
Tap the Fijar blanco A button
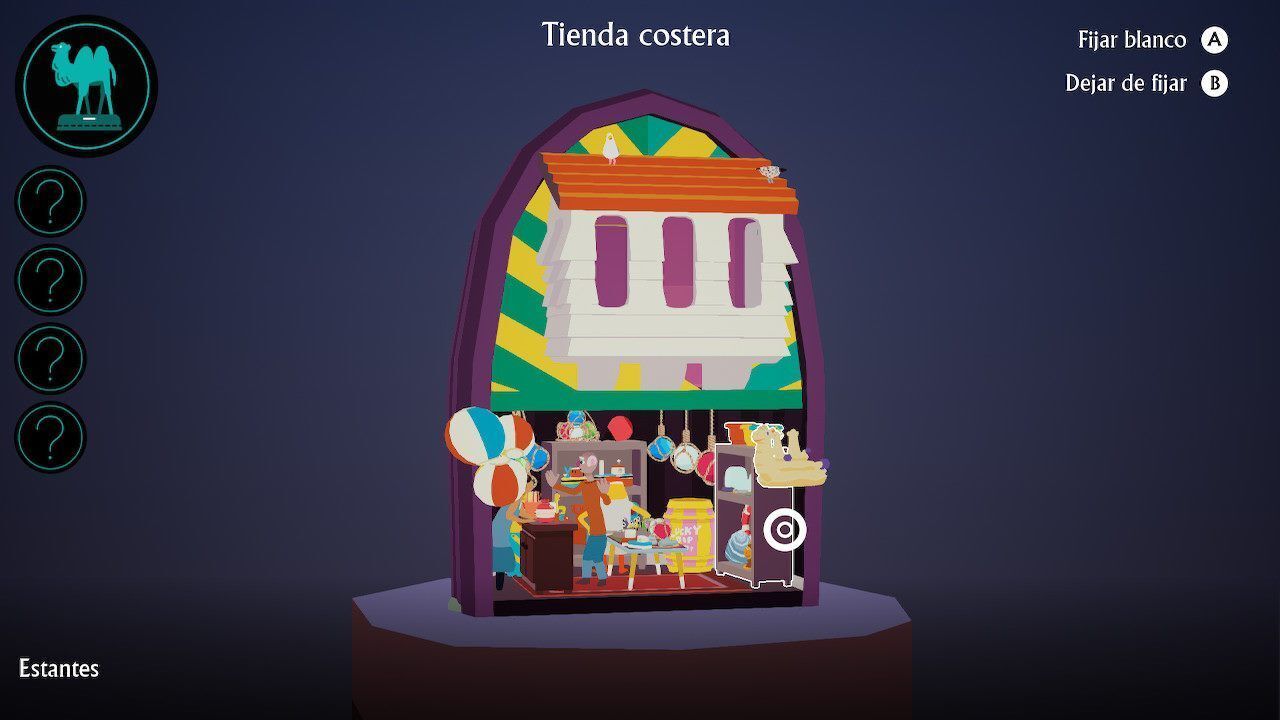pyautogui.click(x=1214, y=40)
